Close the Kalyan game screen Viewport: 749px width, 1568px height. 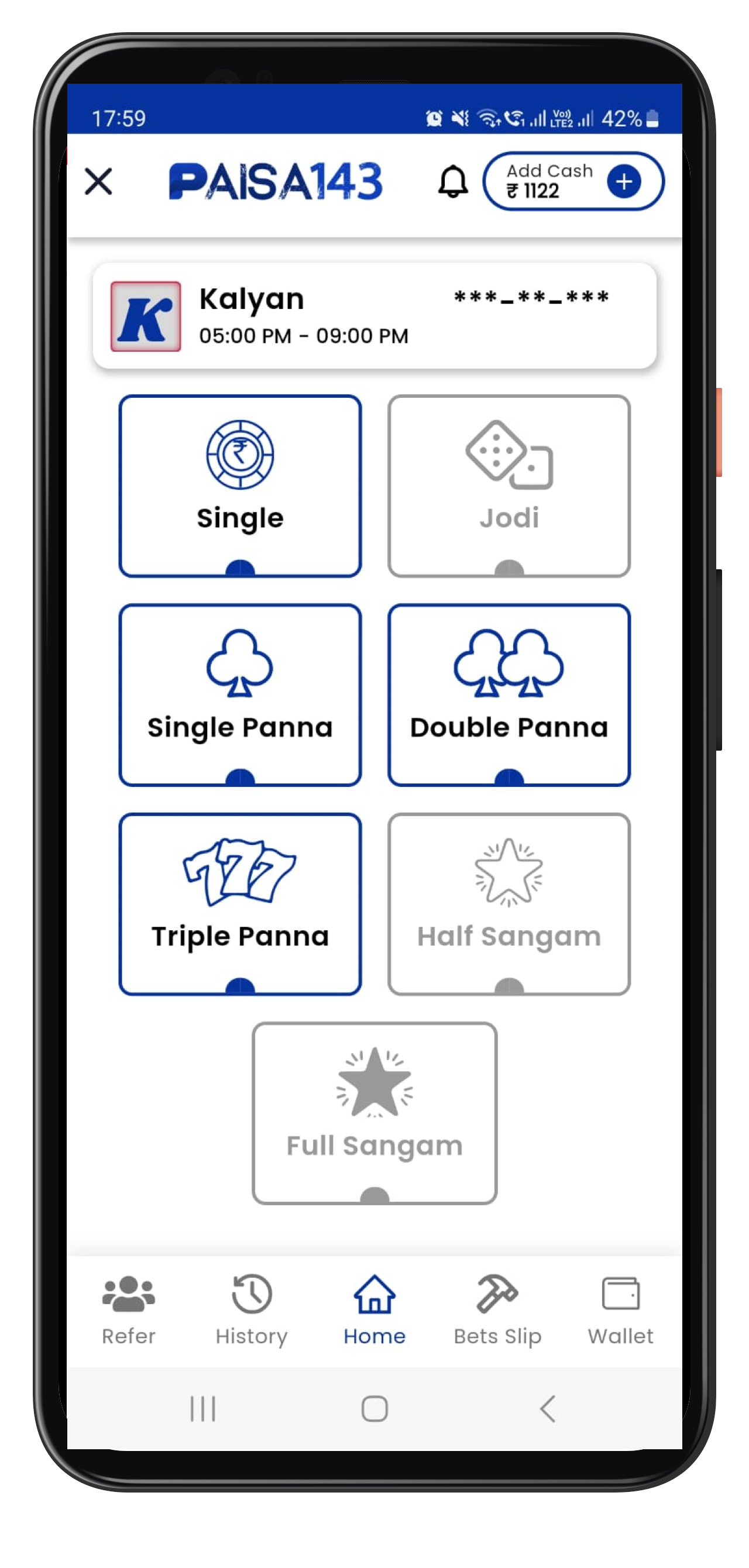99,181
